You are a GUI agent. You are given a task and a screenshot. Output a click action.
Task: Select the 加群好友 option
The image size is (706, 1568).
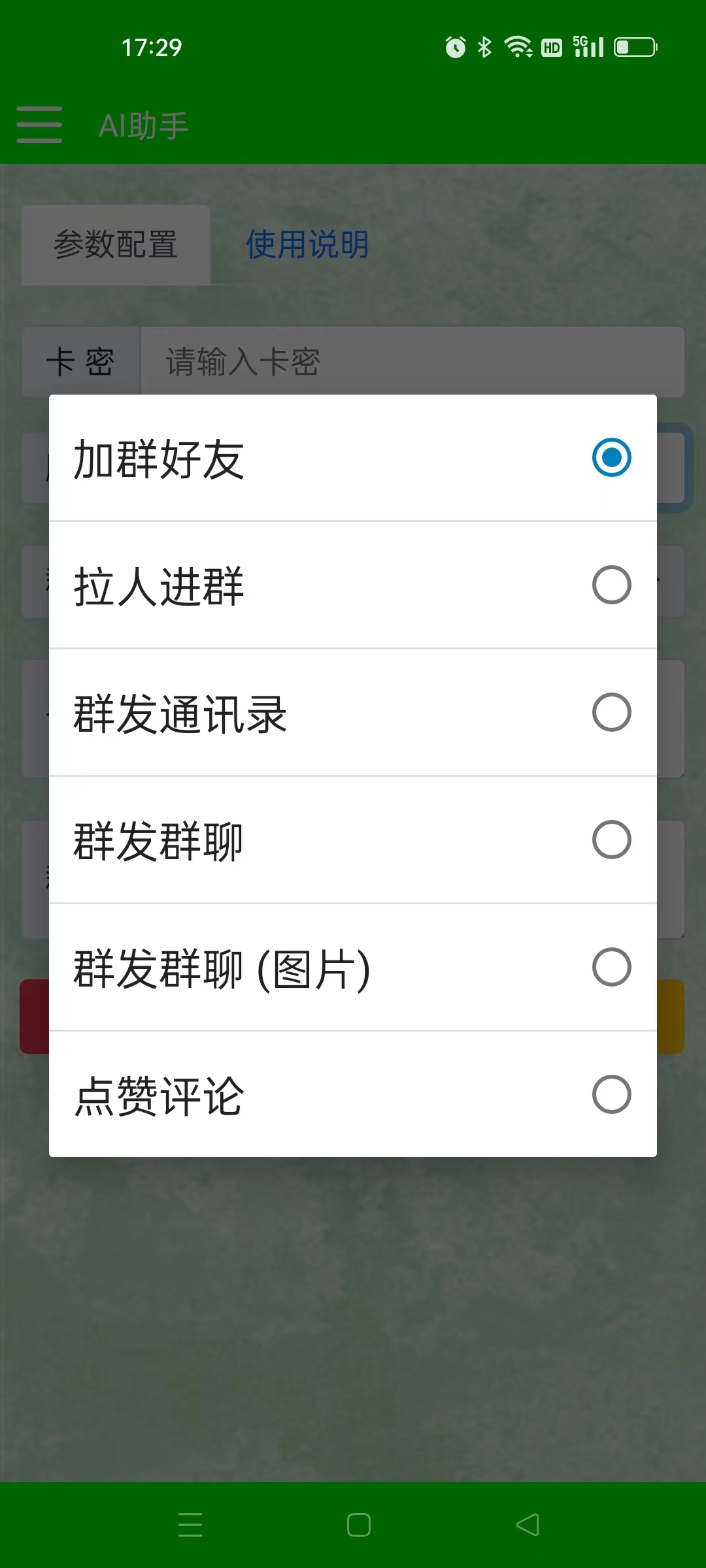tap(353, 458)
